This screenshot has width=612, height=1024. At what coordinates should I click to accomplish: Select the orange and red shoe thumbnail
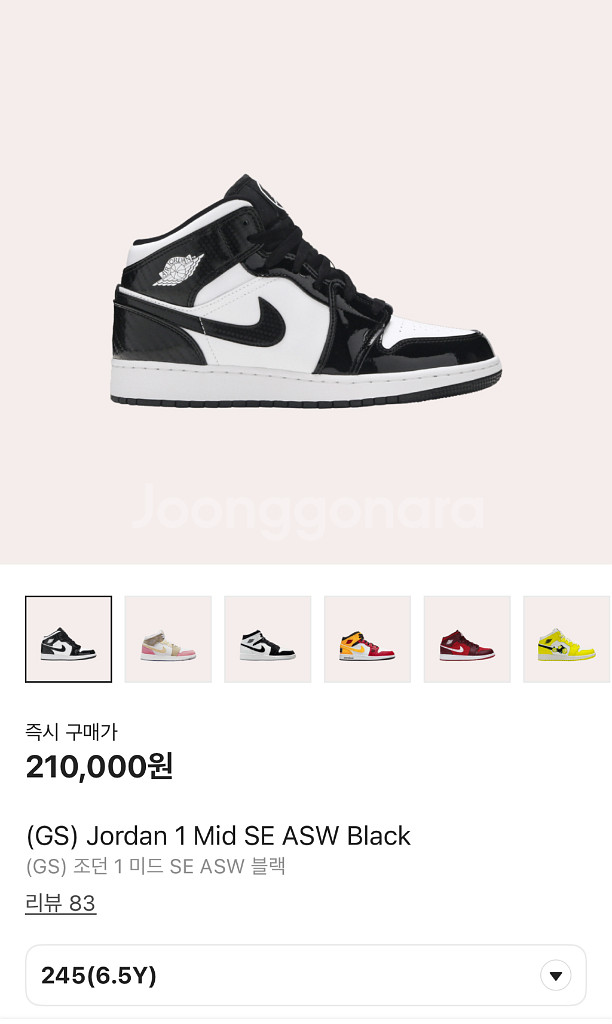coord(367,639)
